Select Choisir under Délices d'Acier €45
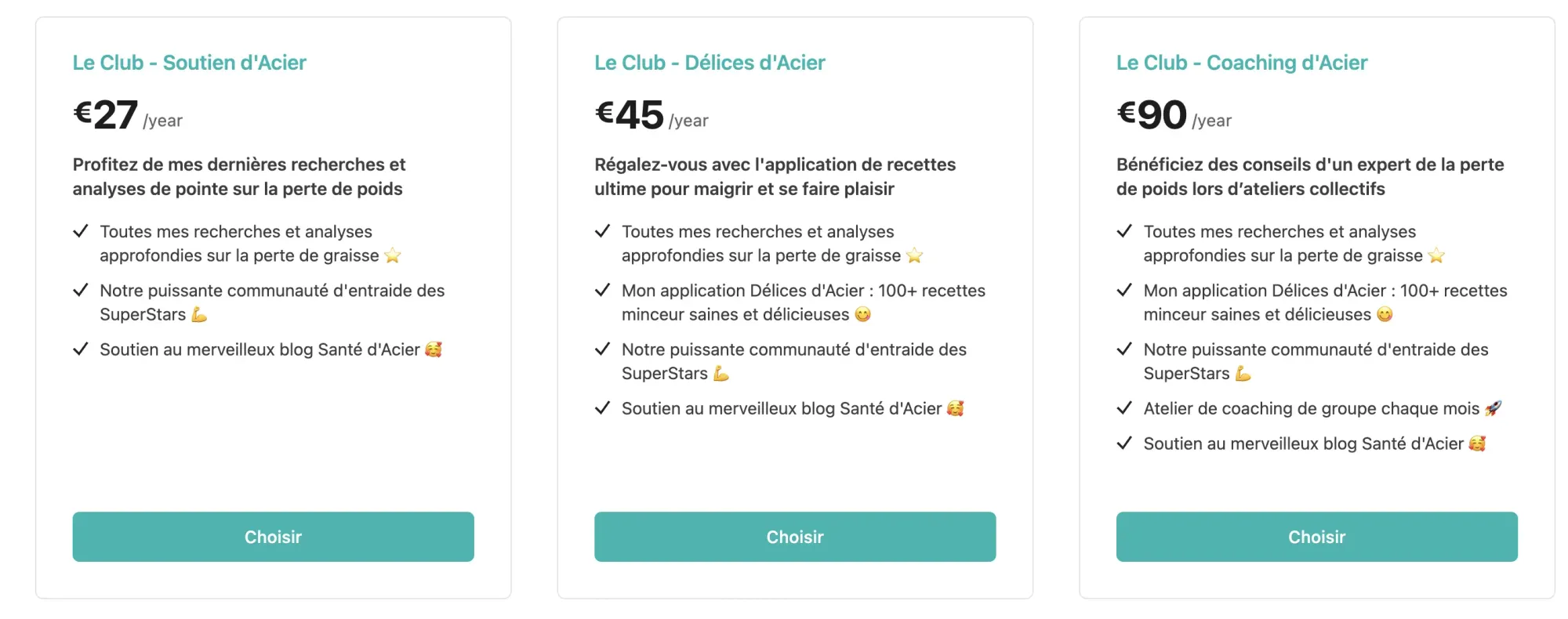1568x619 pixels. point(795,537)
